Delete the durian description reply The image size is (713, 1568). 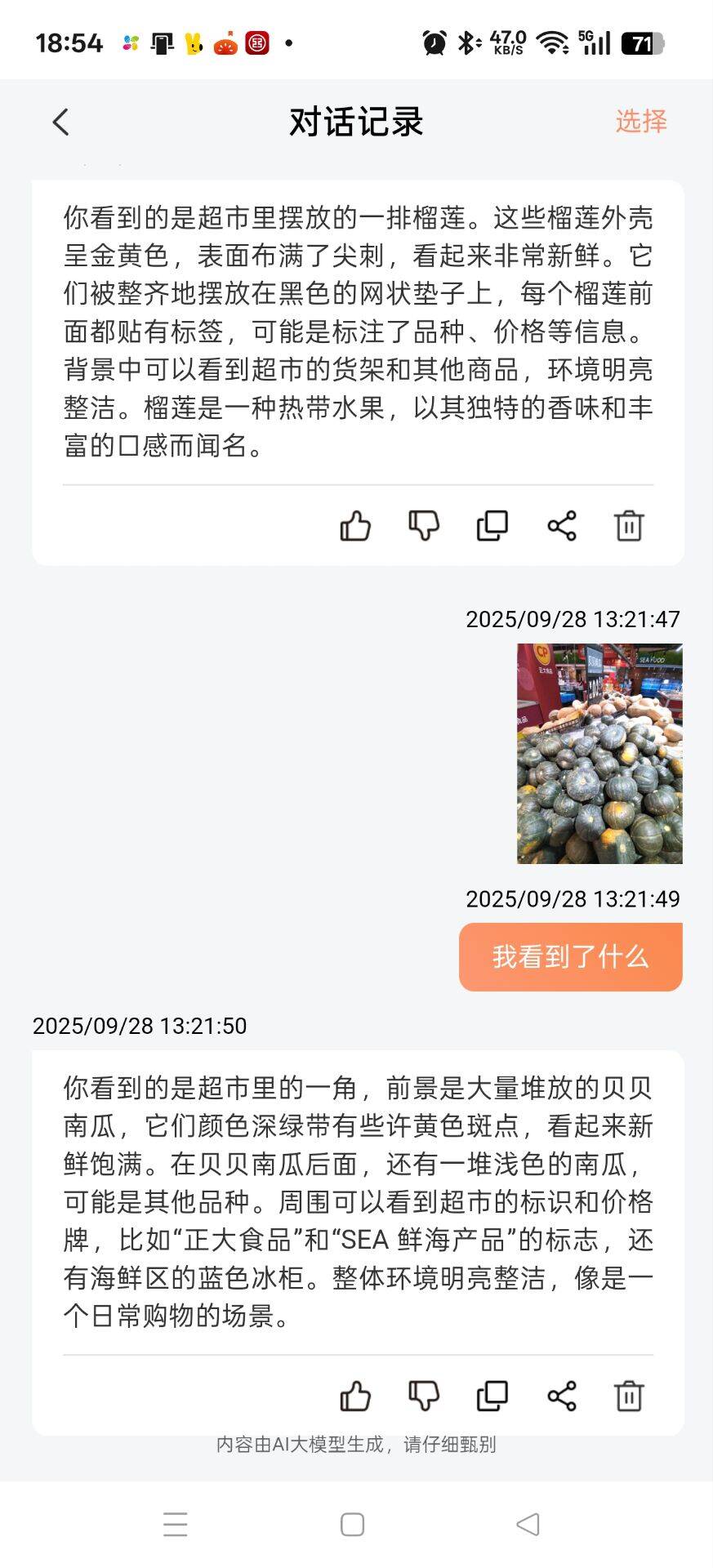click(x=629, y=526)
